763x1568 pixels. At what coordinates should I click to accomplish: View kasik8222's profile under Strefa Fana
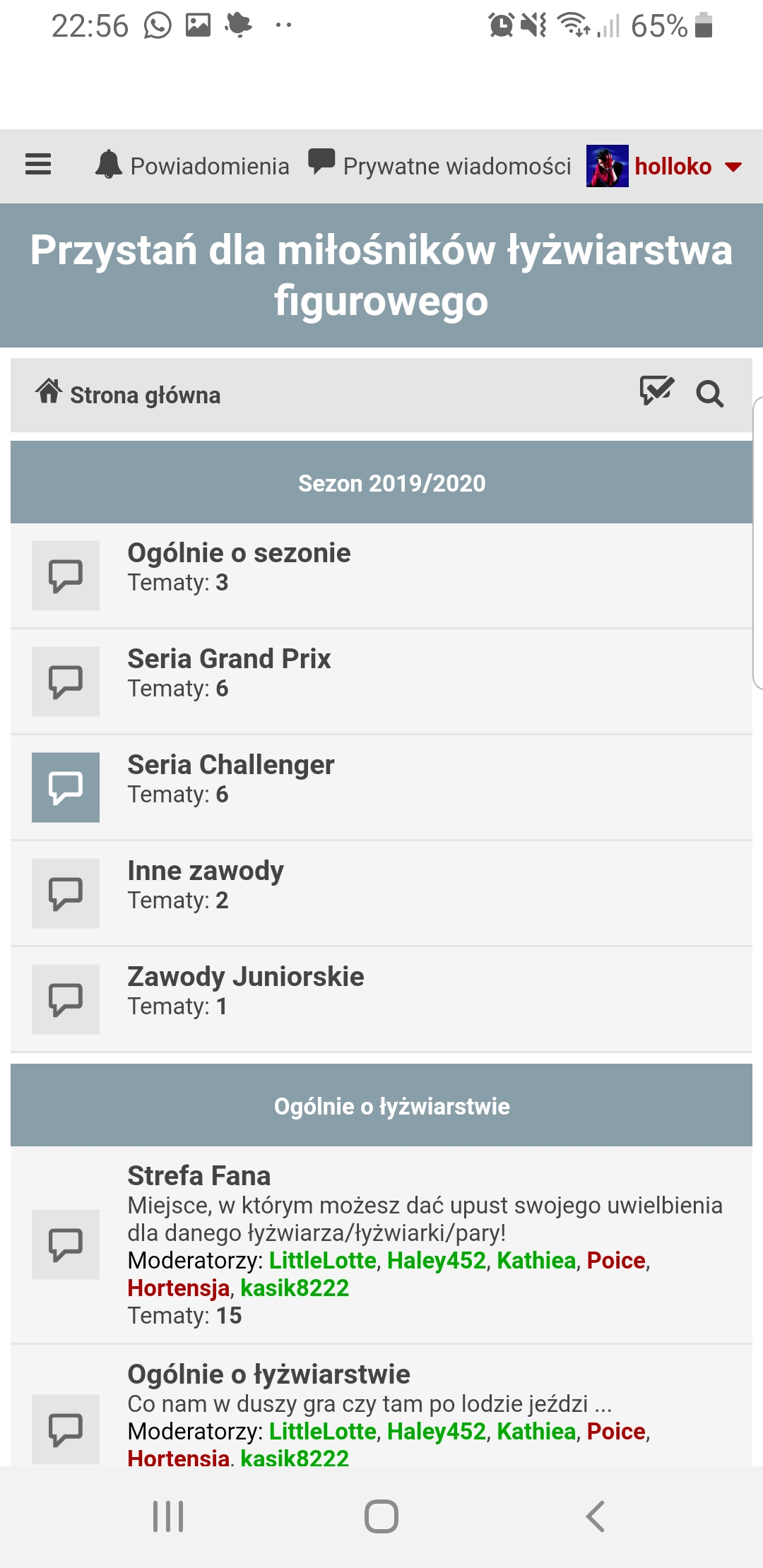point(295,1288)
